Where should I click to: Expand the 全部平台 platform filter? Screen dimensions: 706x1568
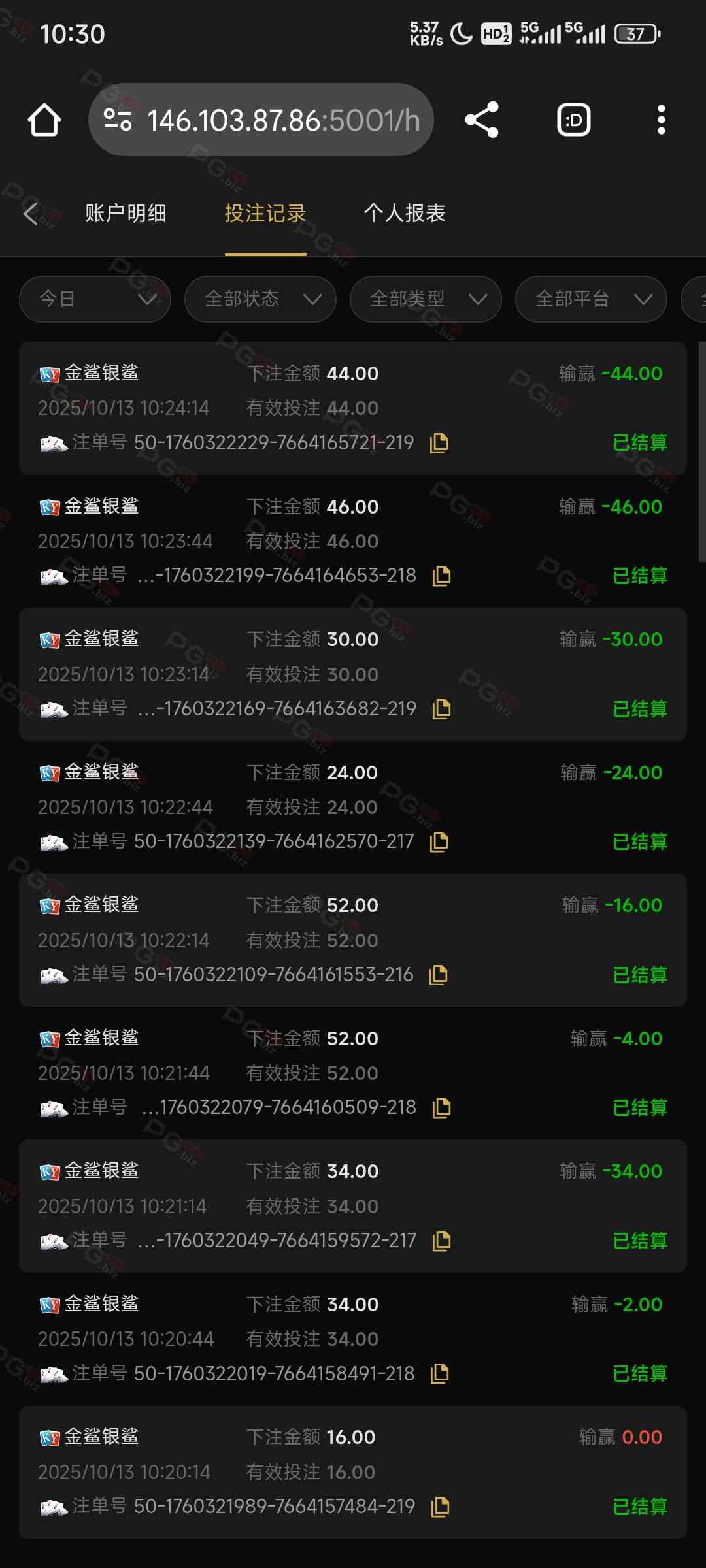591,299
